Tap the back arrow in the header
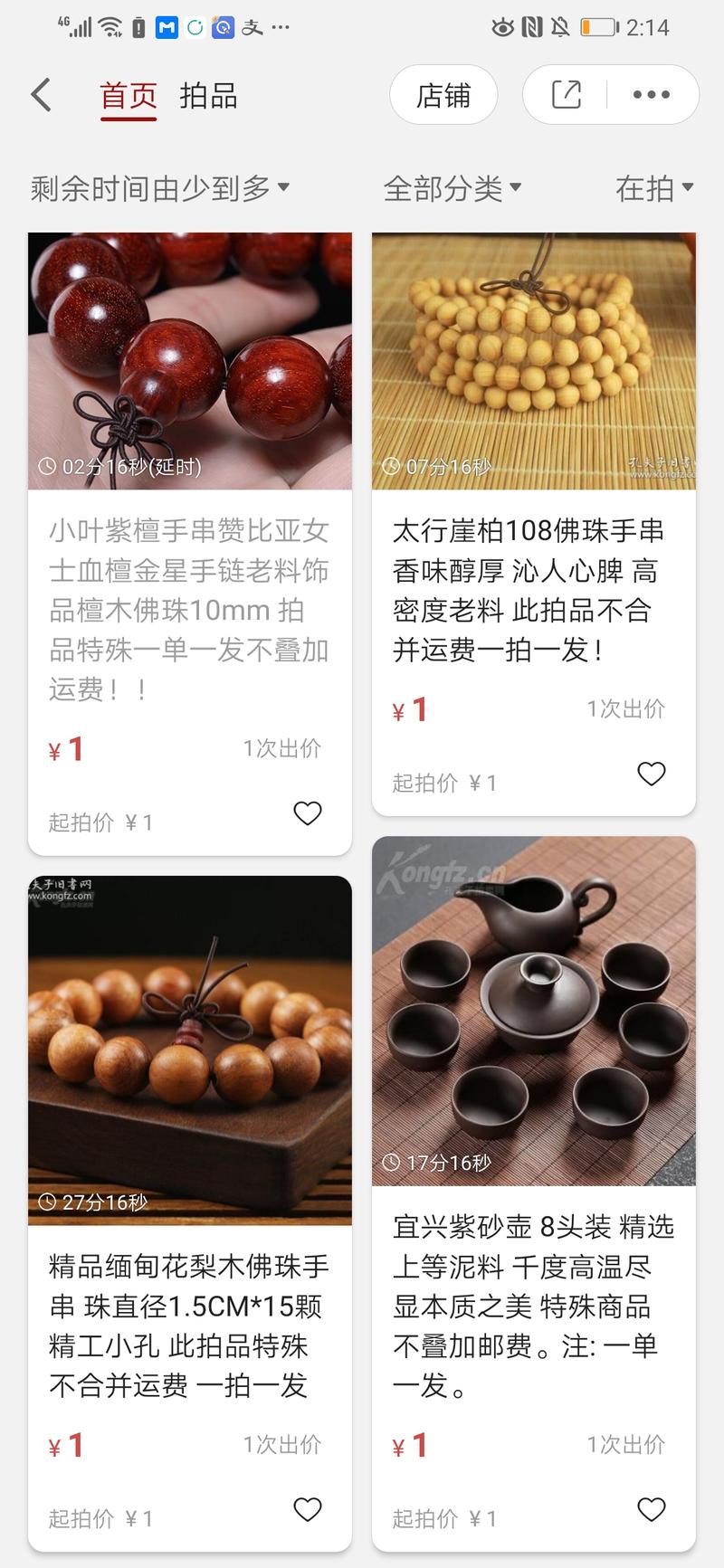724x1568 pixels. pos(39,94)
